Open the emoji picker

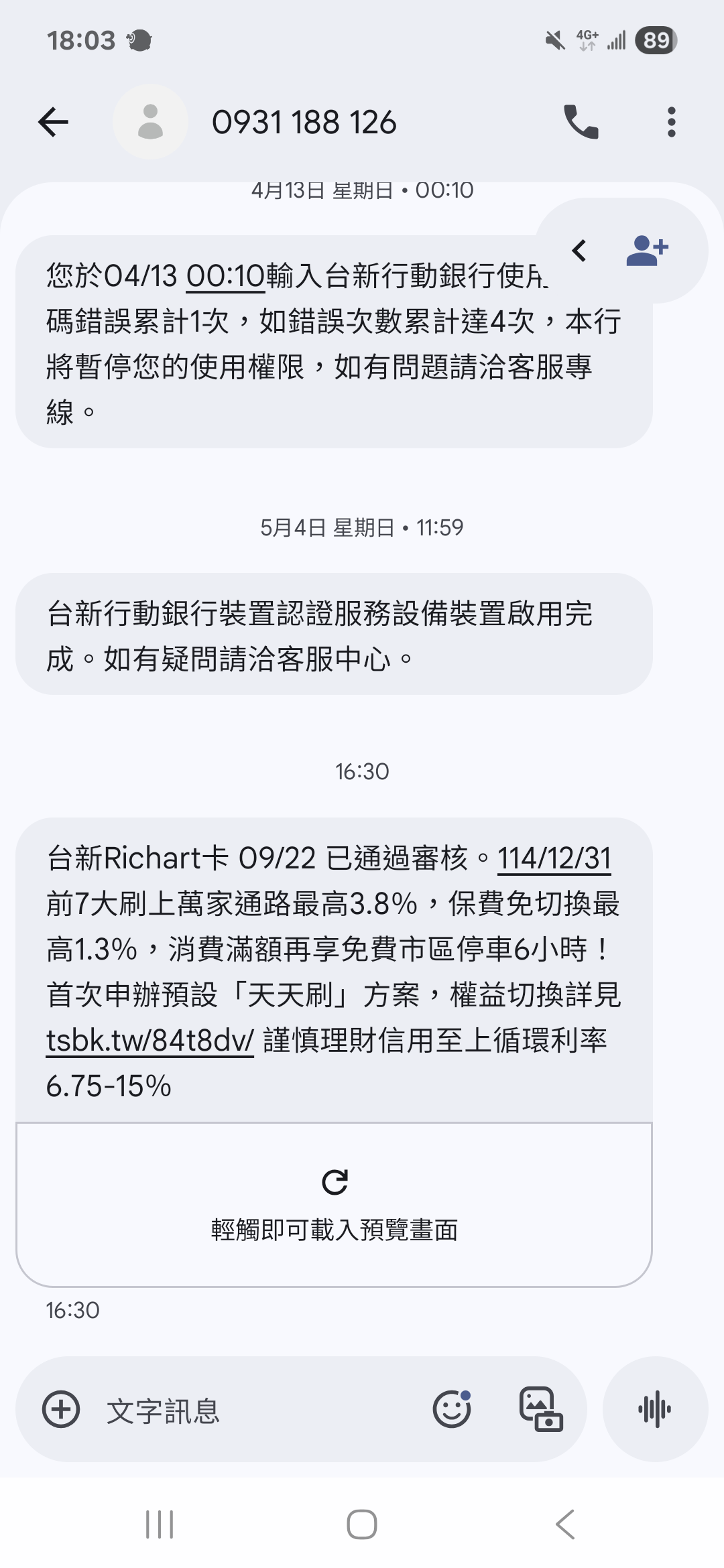pos(452,1409)
